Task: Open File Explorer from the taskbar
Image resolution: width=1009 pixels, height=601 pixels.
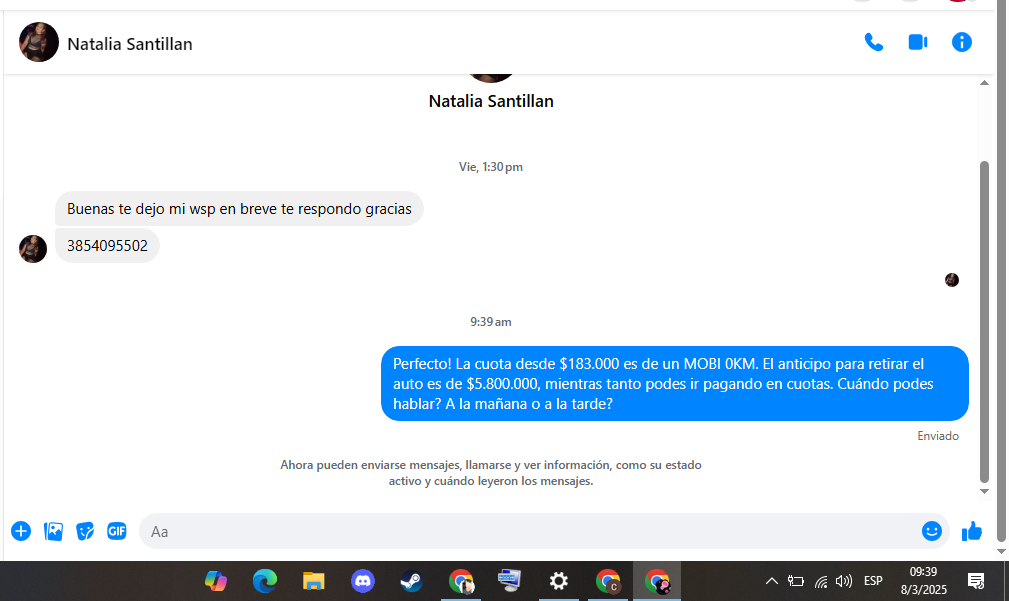Action: coord(314,581)
